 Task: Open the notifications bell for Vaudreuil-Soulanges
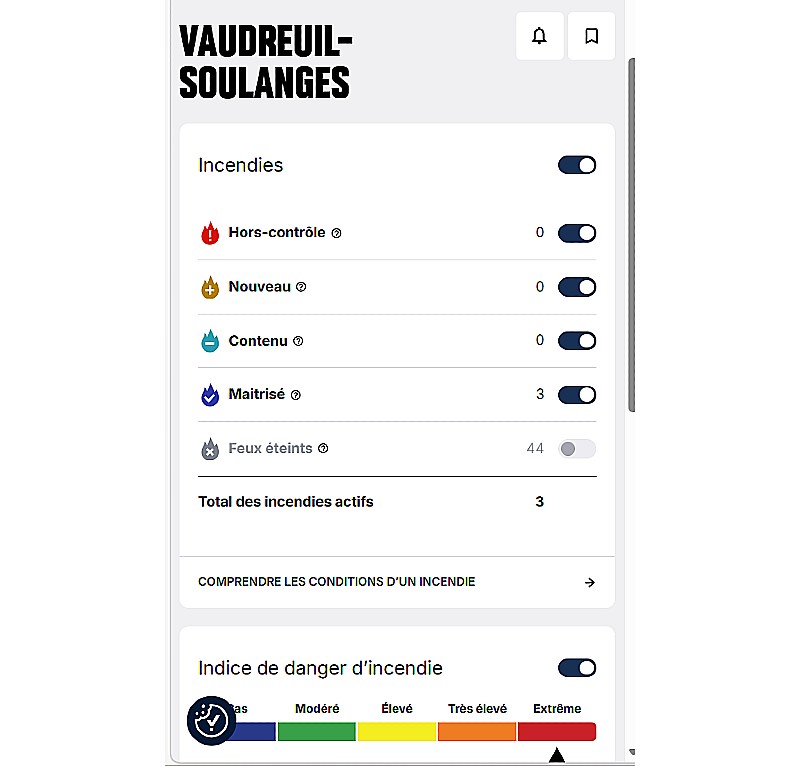coord(539,37)
